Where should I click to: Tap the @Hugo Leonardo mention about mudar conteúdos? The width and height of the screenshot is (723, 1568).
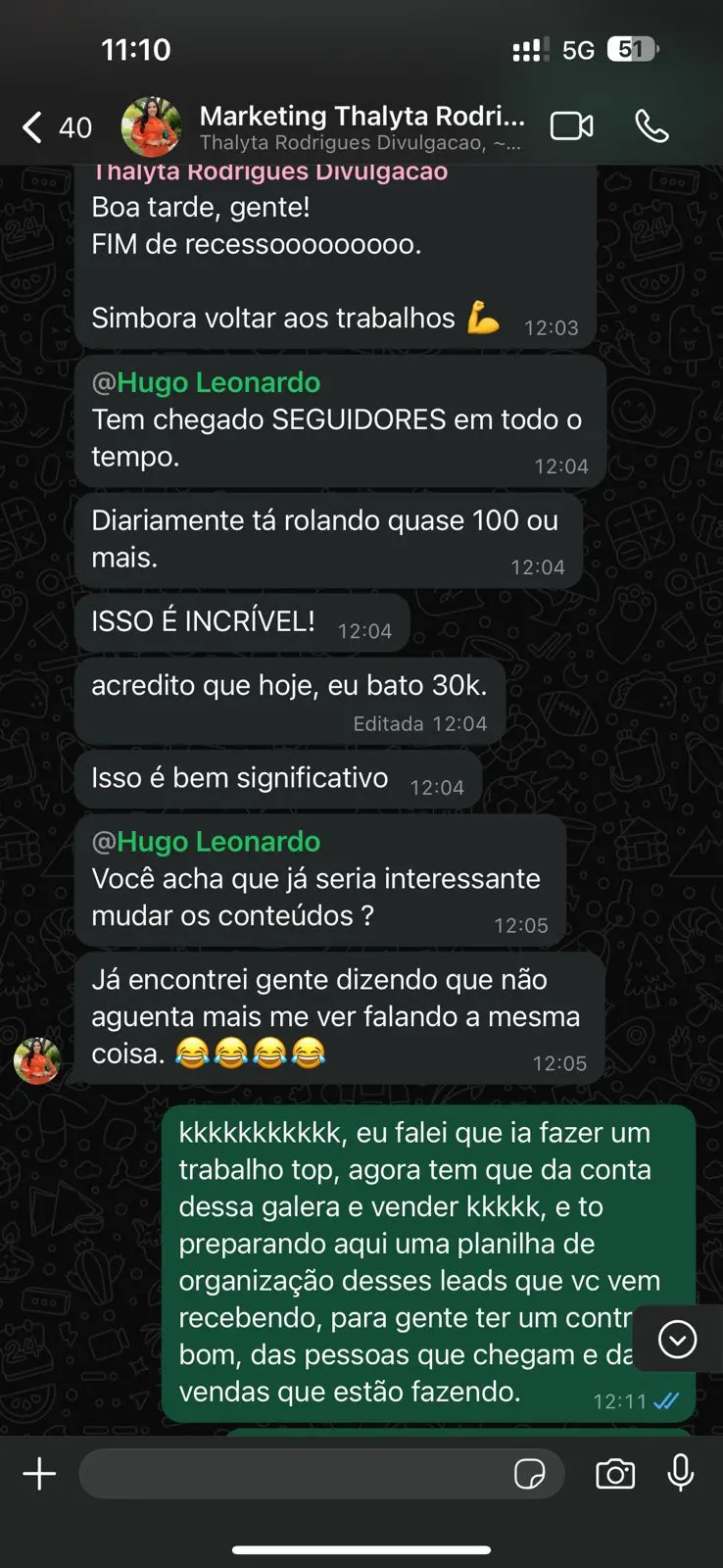[206, 842]
